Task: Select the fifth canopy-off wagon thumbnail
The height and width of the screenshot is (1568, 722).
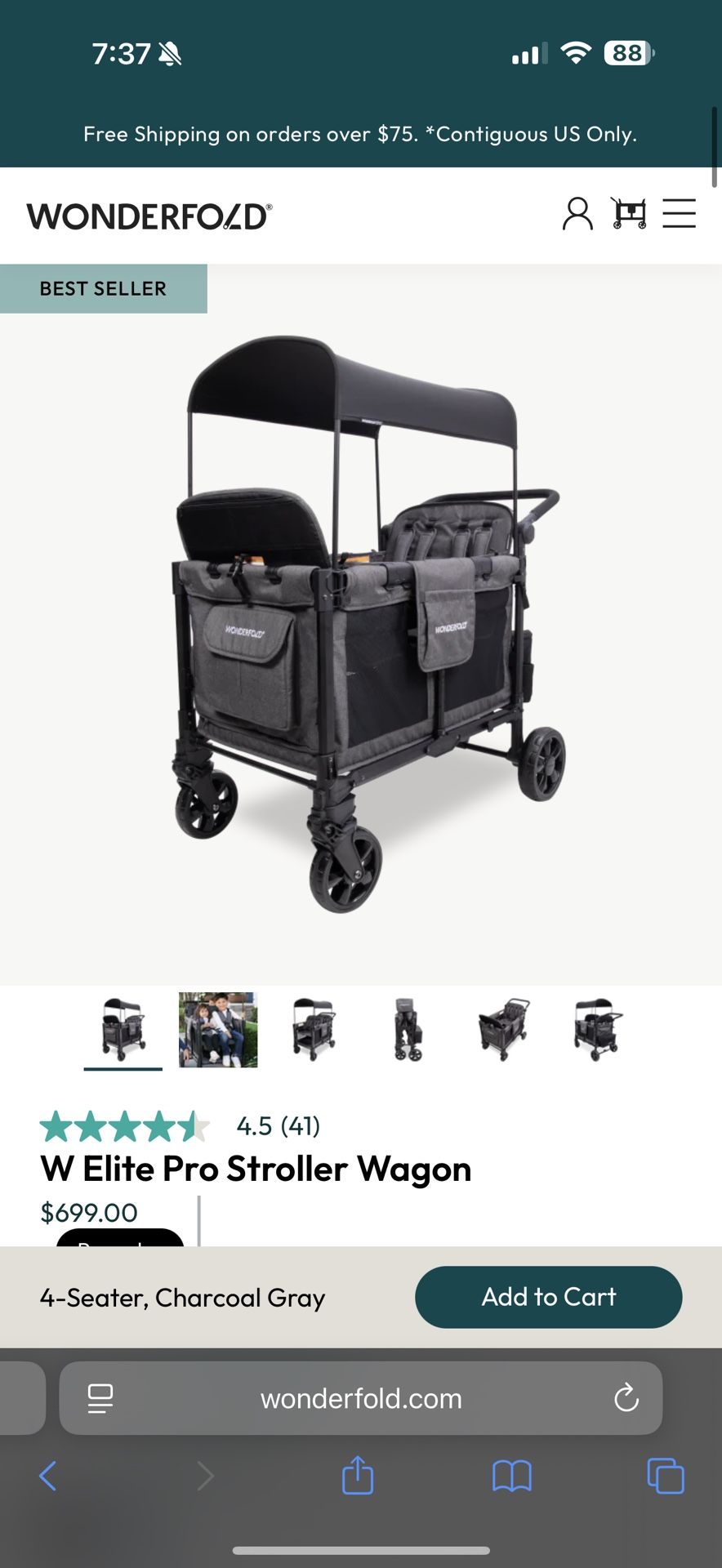Action: coord(503,1030)
